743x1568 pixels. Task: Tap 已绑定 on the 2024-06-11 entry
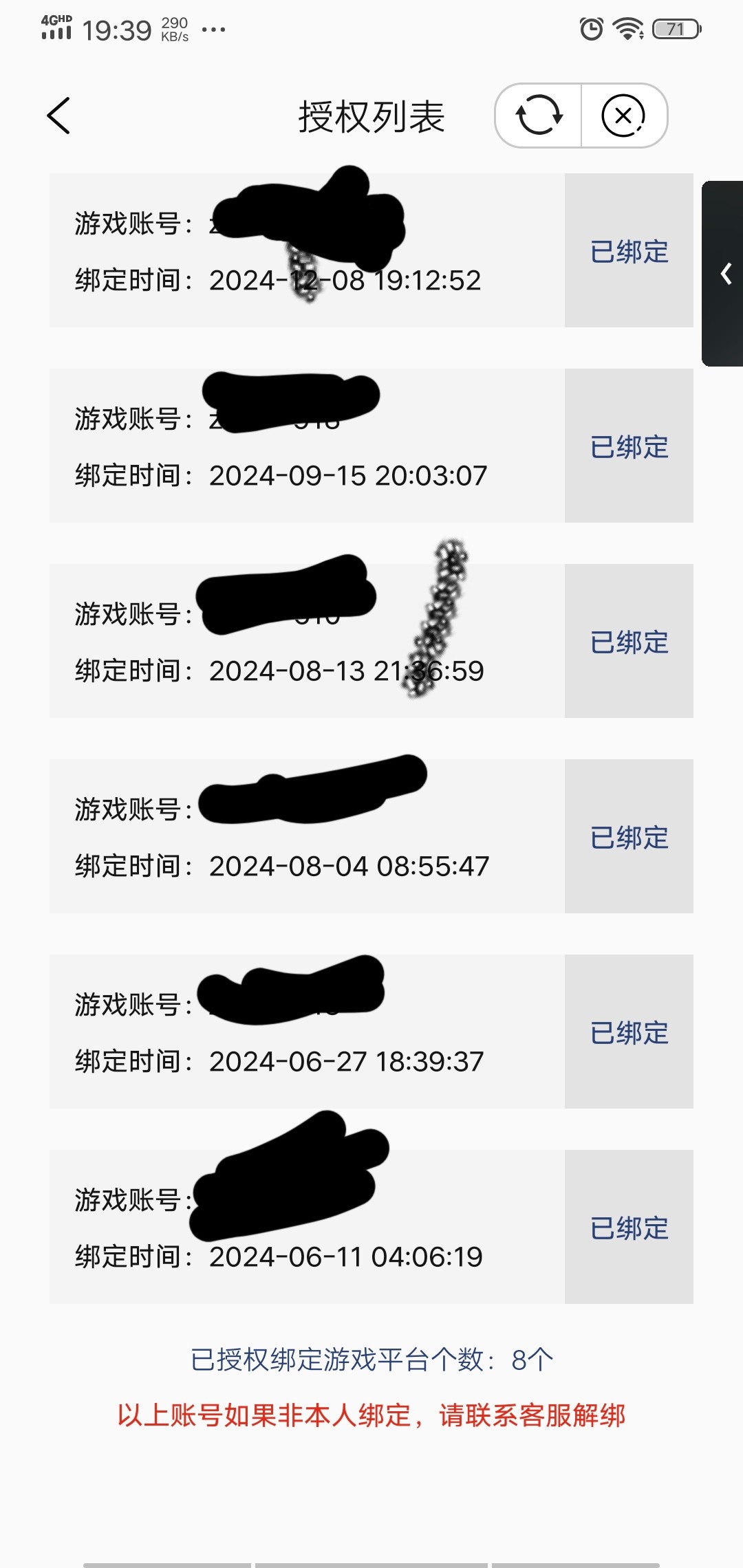tap(629, 1228)
